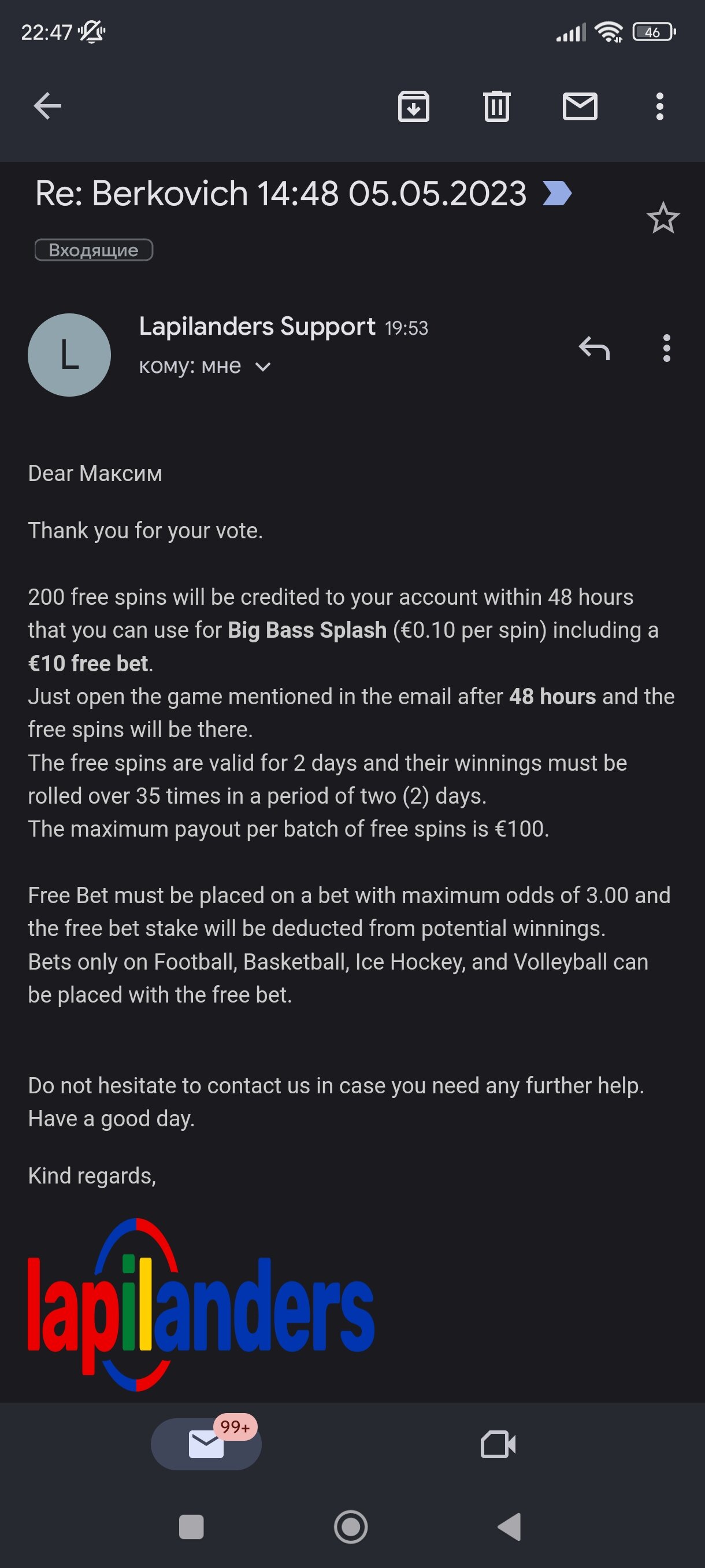
Task: Go back to the inbox list
Action: pos(47,106)
